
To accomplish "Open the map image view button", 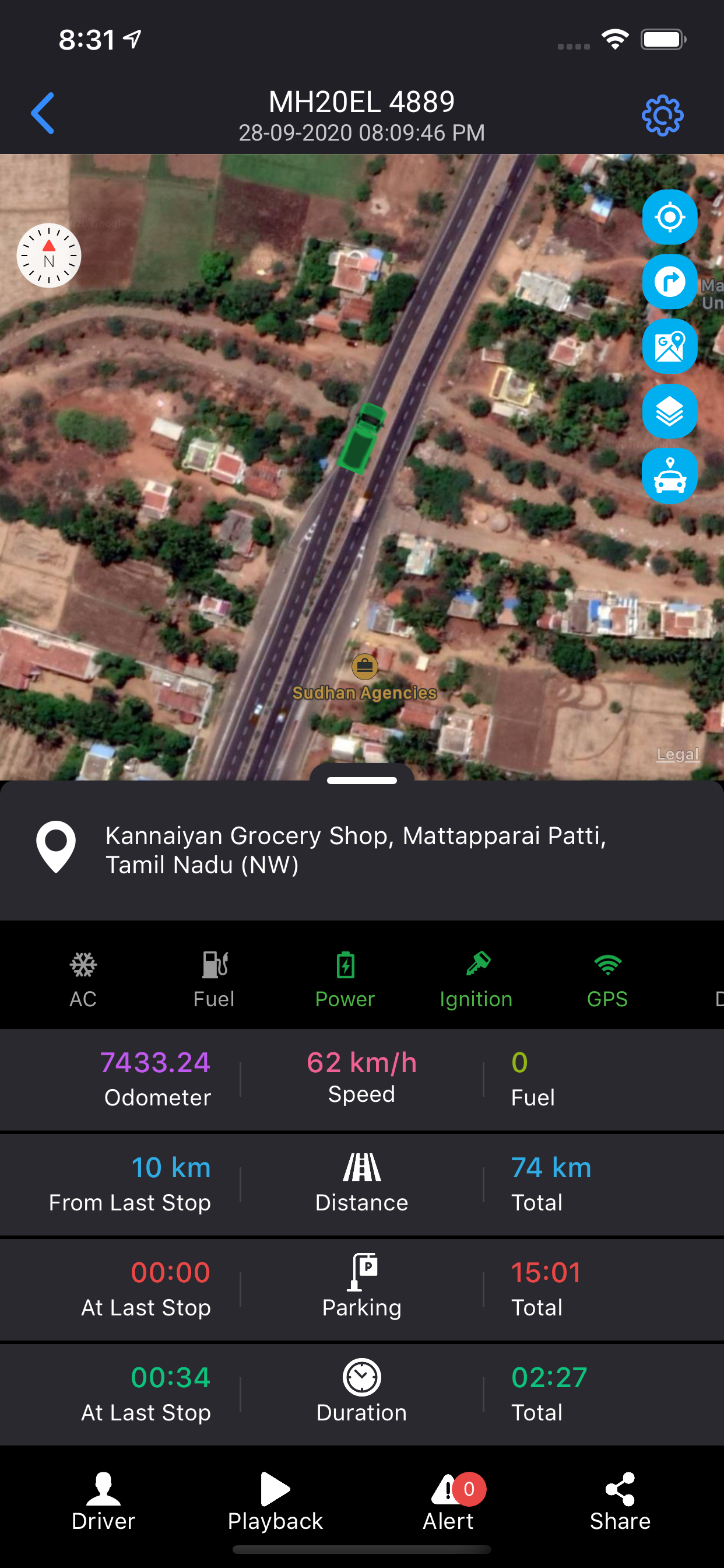I will point(670,346).
